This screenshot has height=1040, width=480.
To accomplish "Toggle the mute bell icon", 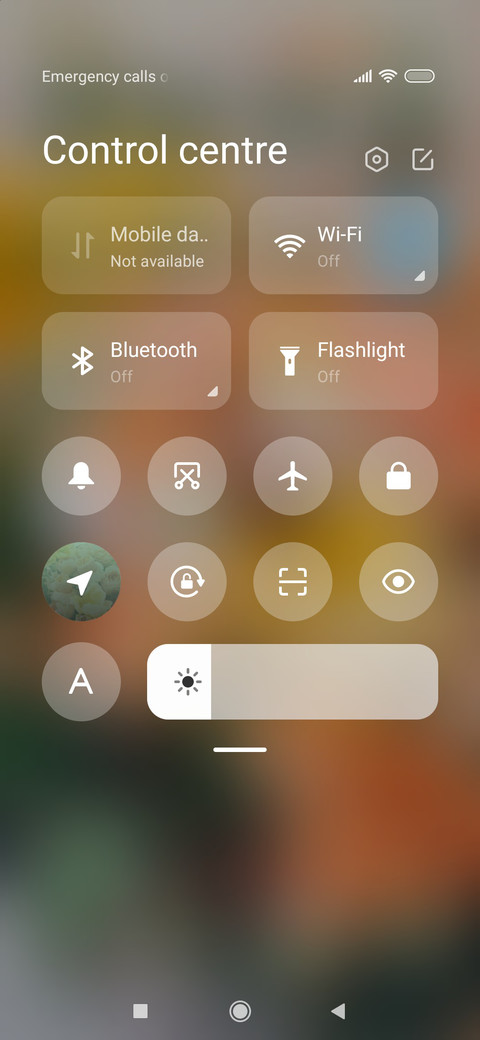I will 82,476.
